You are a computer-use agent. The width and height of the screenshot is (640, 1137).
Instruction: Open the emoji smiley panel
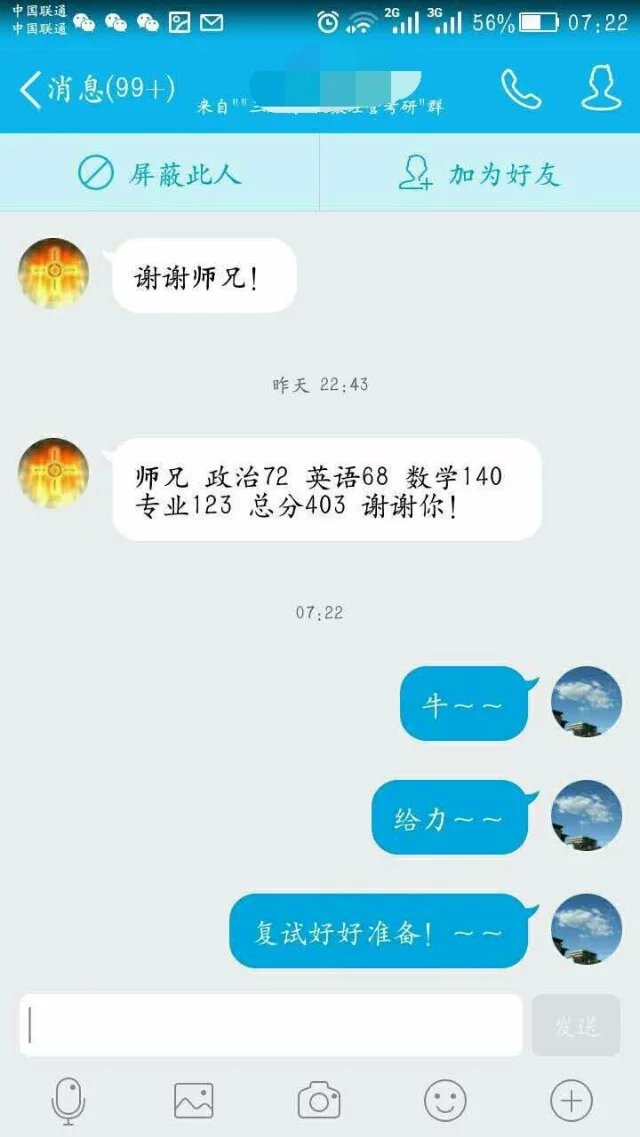point(445,1101)
